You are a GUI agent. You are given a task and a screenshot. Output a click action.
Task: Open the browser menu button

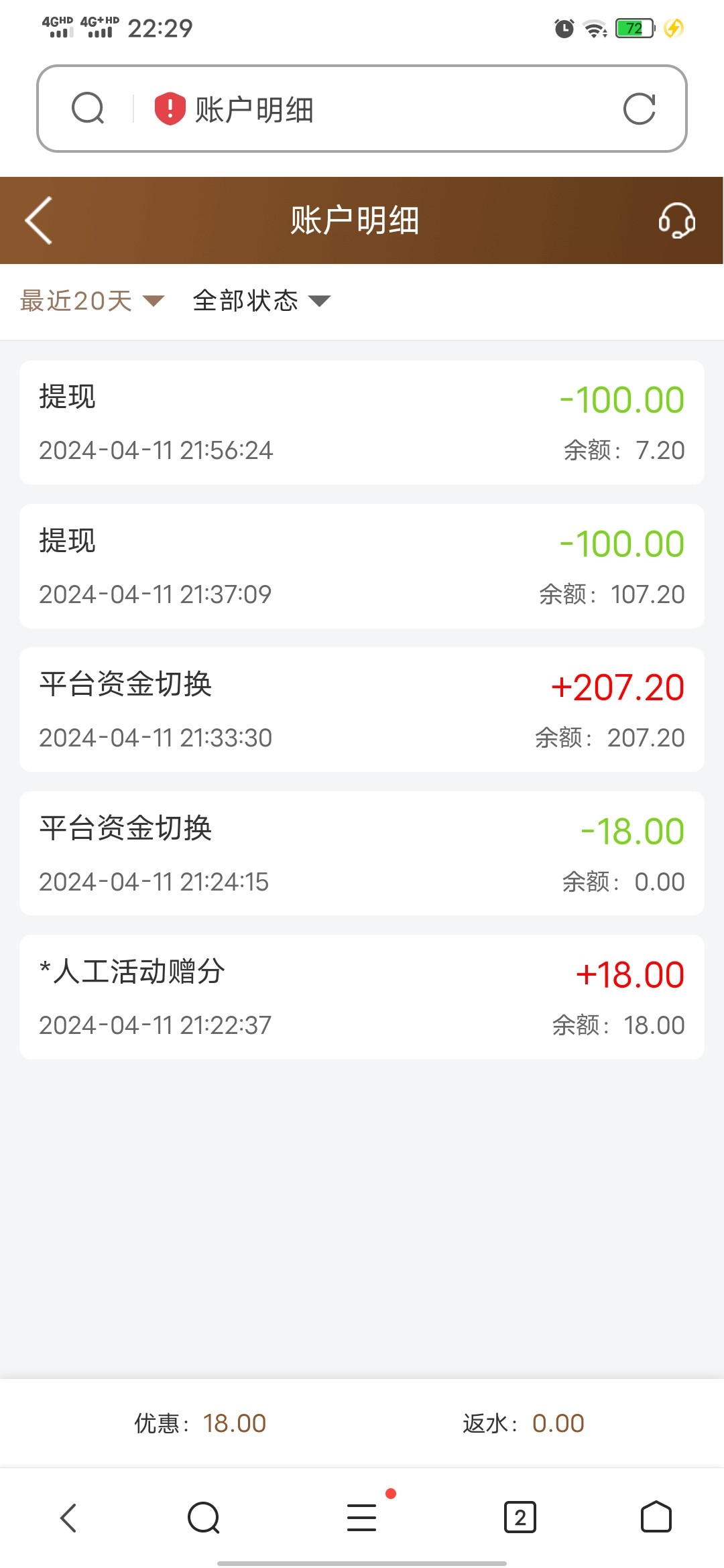coord(362,1518)
